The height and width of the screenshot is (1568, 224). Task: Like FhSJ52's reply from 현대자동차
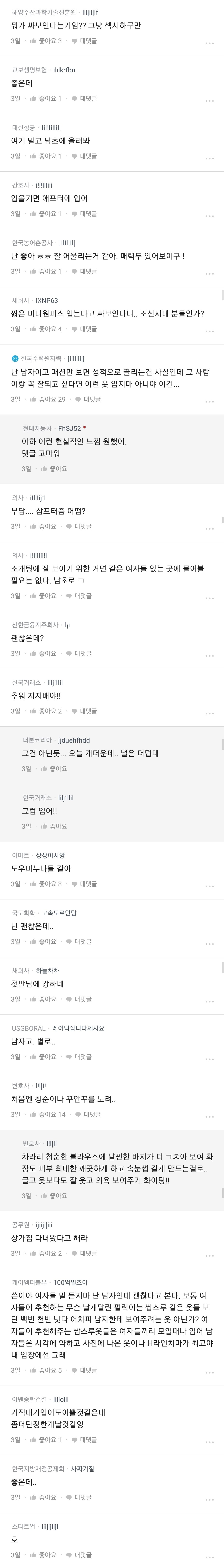(54, 469)
